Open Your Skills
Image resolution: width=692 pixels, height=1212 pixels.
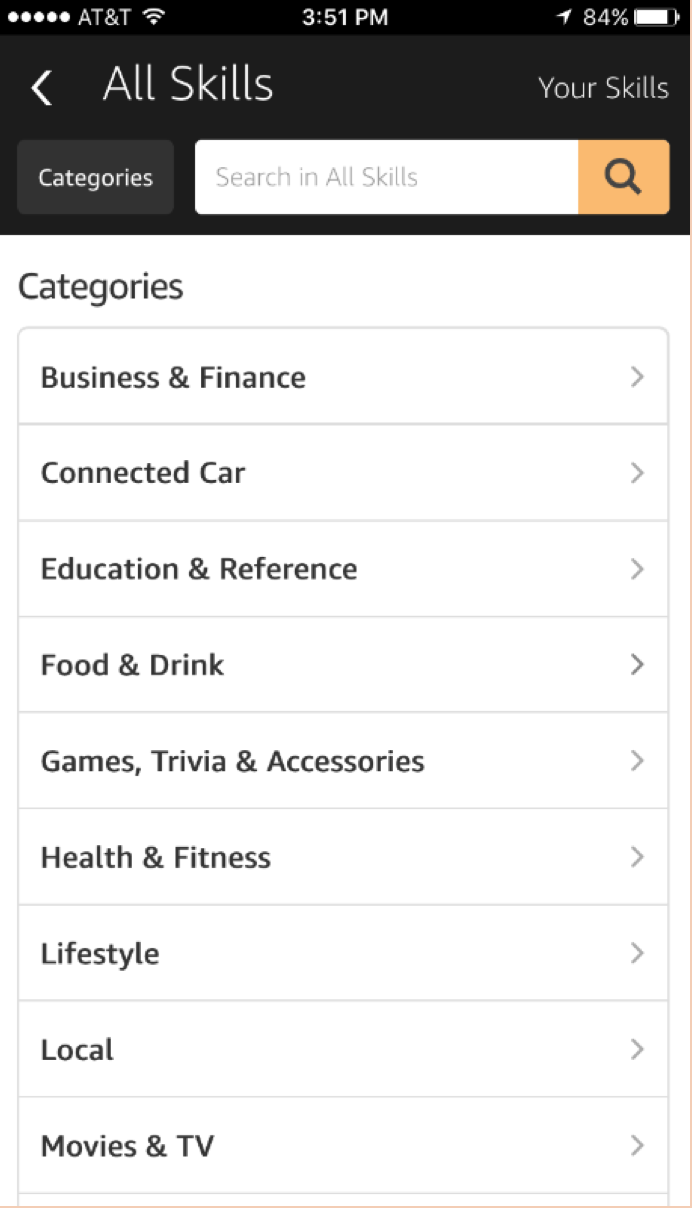(603, 88)
